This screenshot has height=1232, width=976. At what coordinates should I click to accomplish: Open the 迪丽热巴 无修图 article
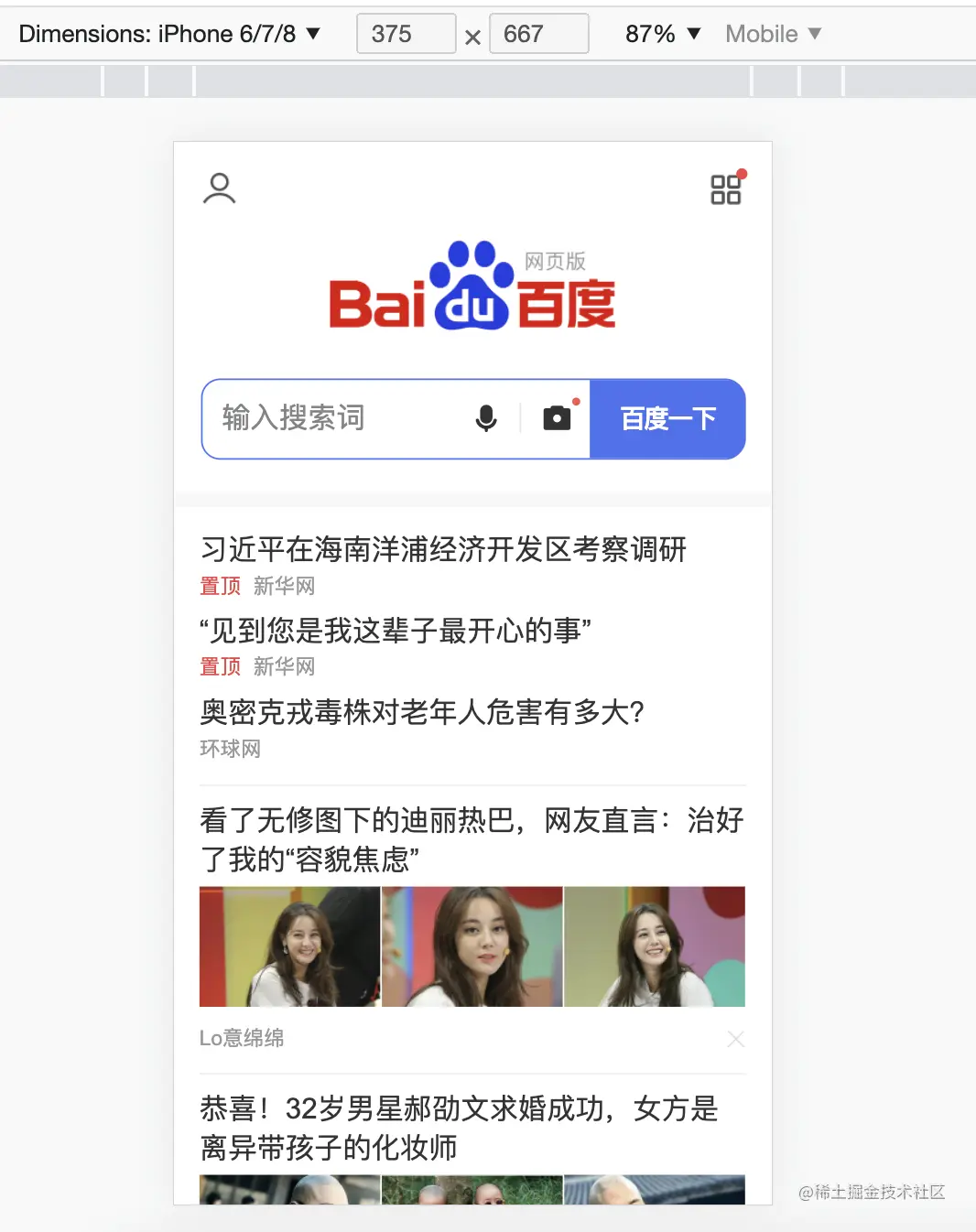472,838
